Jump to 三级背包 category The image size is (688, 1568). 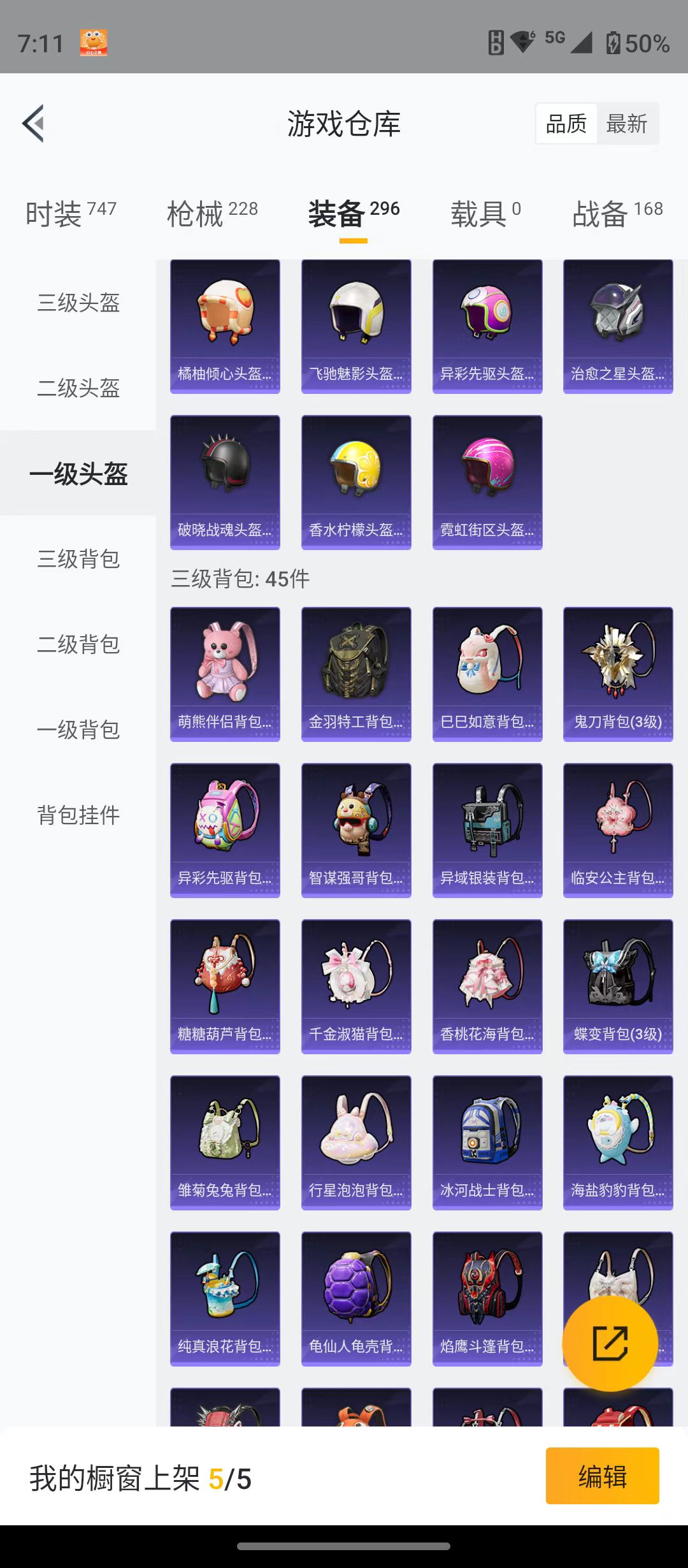pos(78,558)
